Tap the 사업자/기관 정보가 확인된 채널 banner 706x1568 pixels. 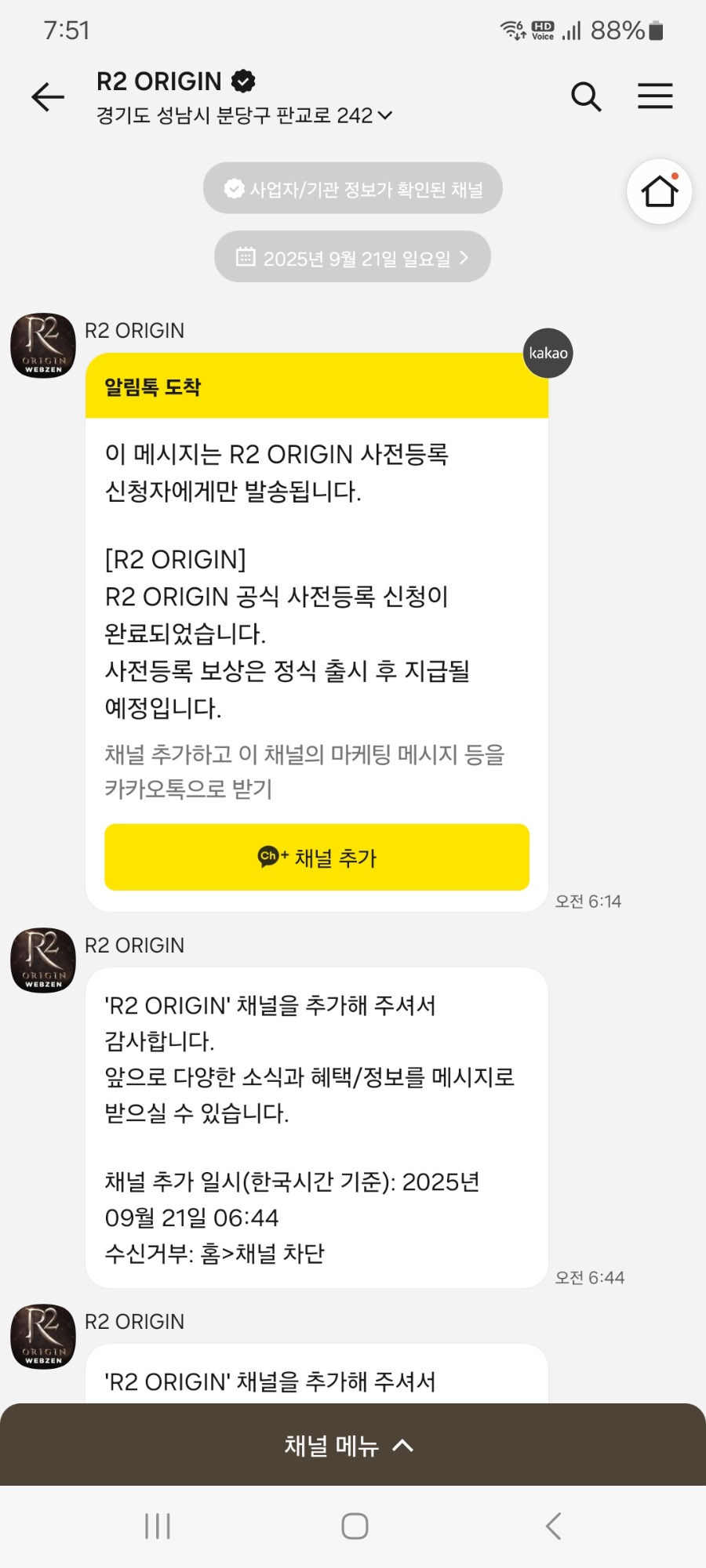point(352,188)
